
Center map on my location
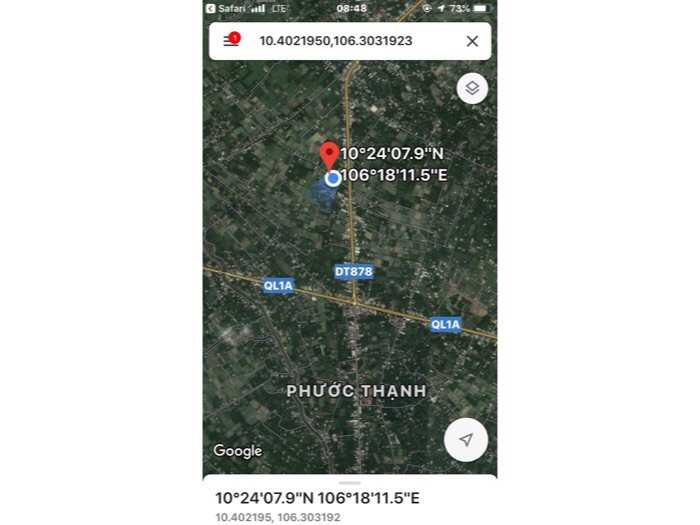[x=465, y=440]
